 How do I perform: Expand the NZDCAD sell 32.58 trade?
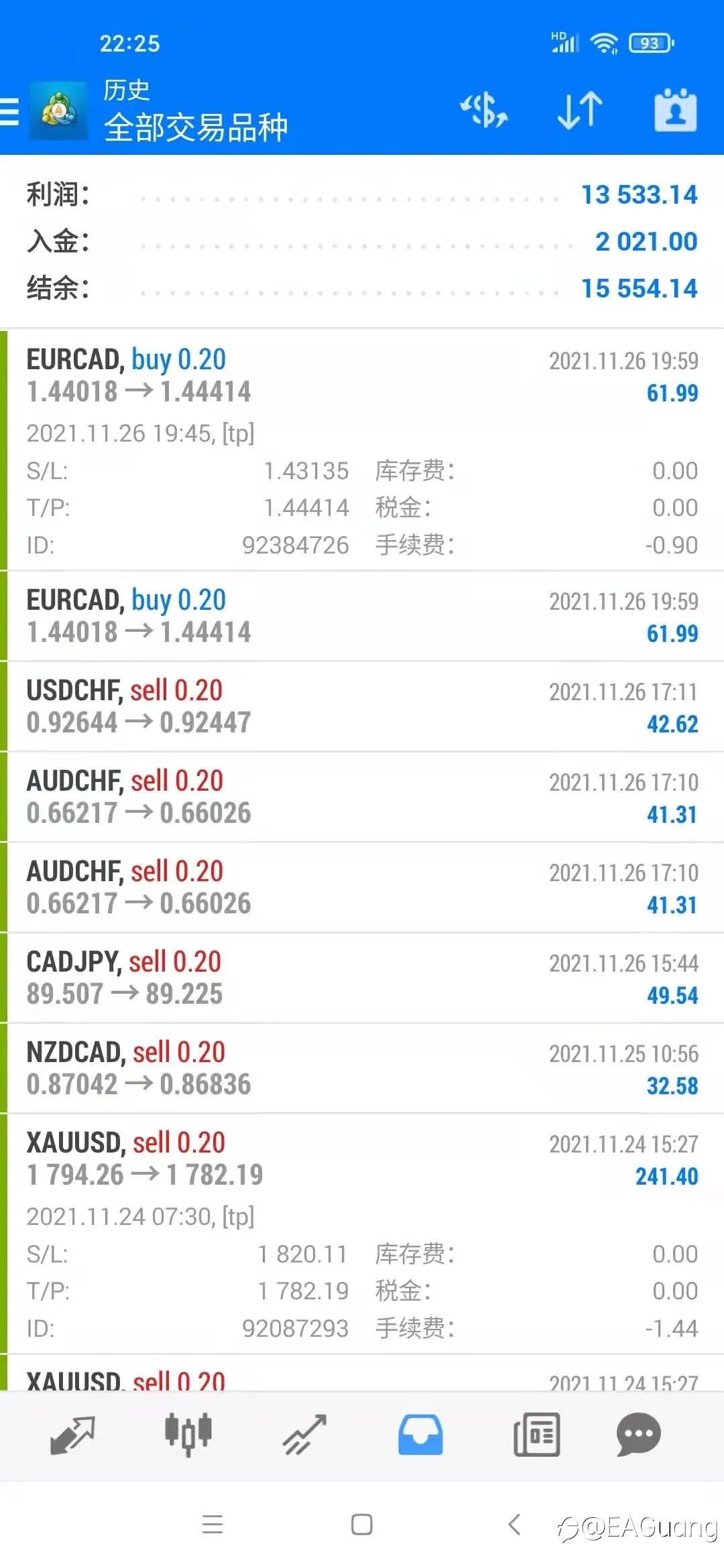click(362, 1069)
